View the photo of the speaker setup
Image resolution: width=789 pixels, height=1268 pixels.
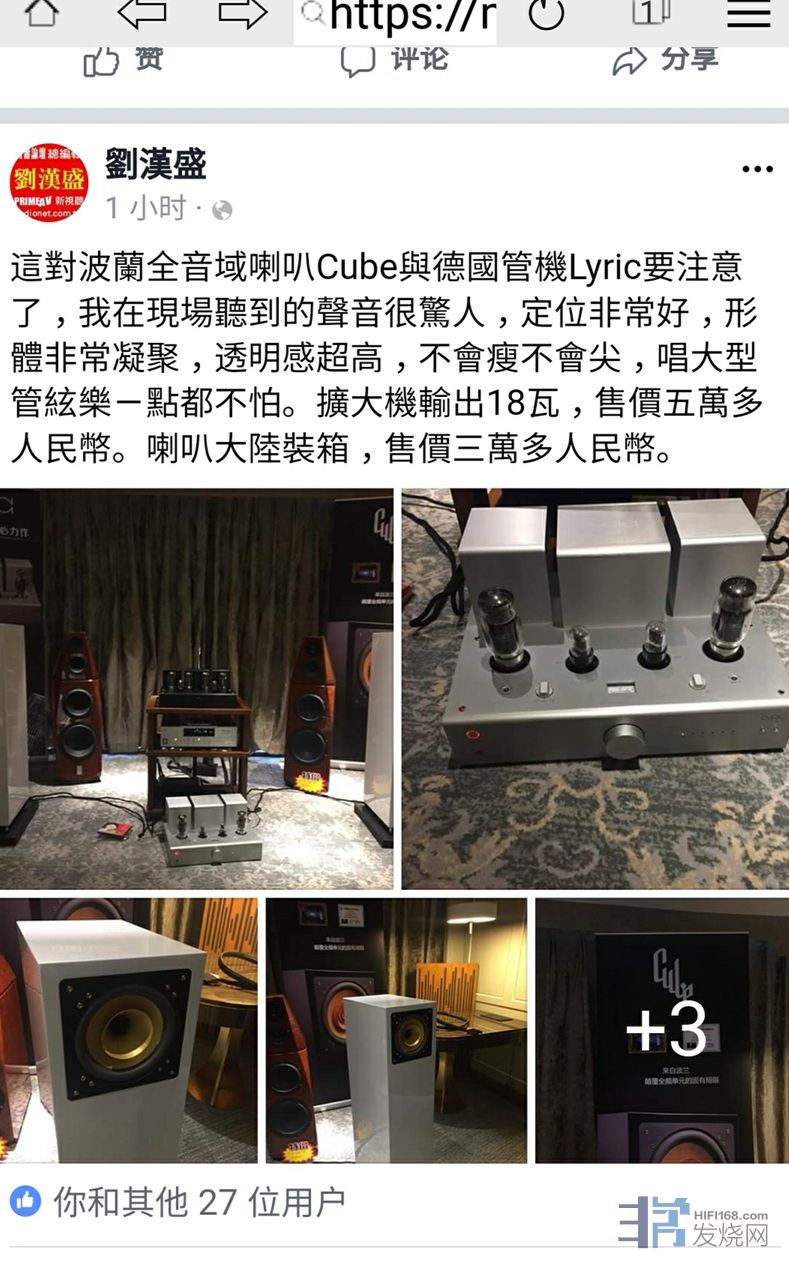click(196, 688)
